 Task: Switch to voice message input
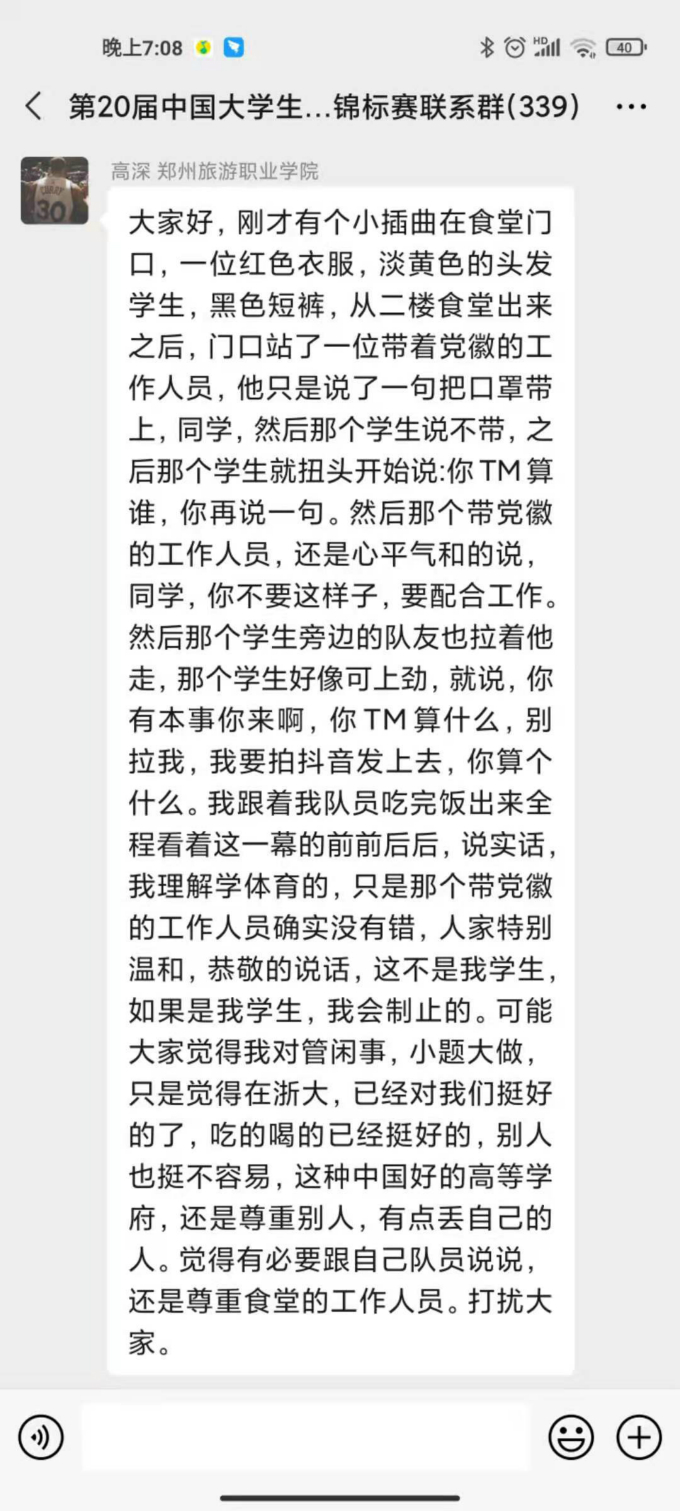coord(41,1438)
